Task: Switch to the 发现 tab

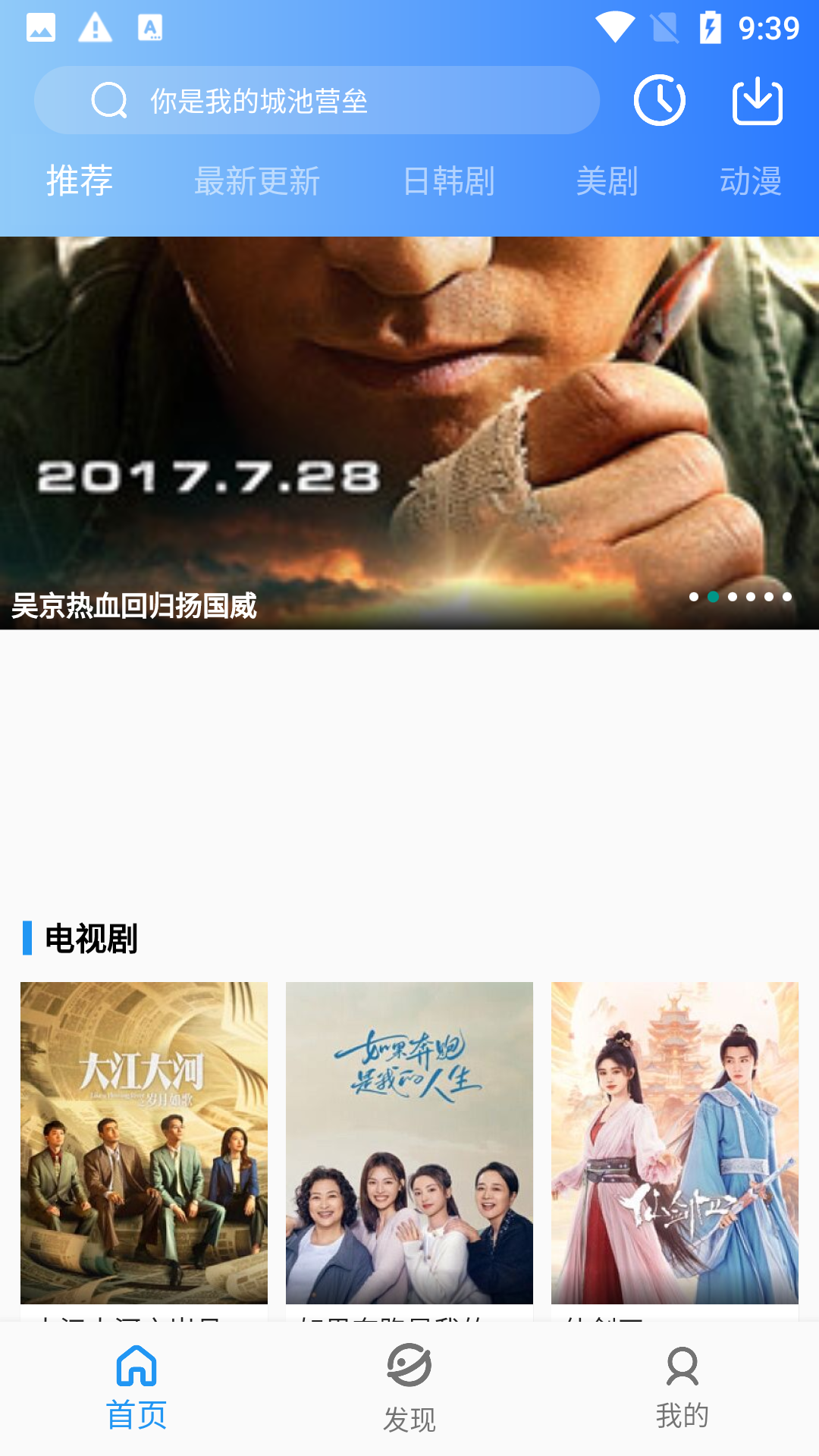Action: (409, 1388)
